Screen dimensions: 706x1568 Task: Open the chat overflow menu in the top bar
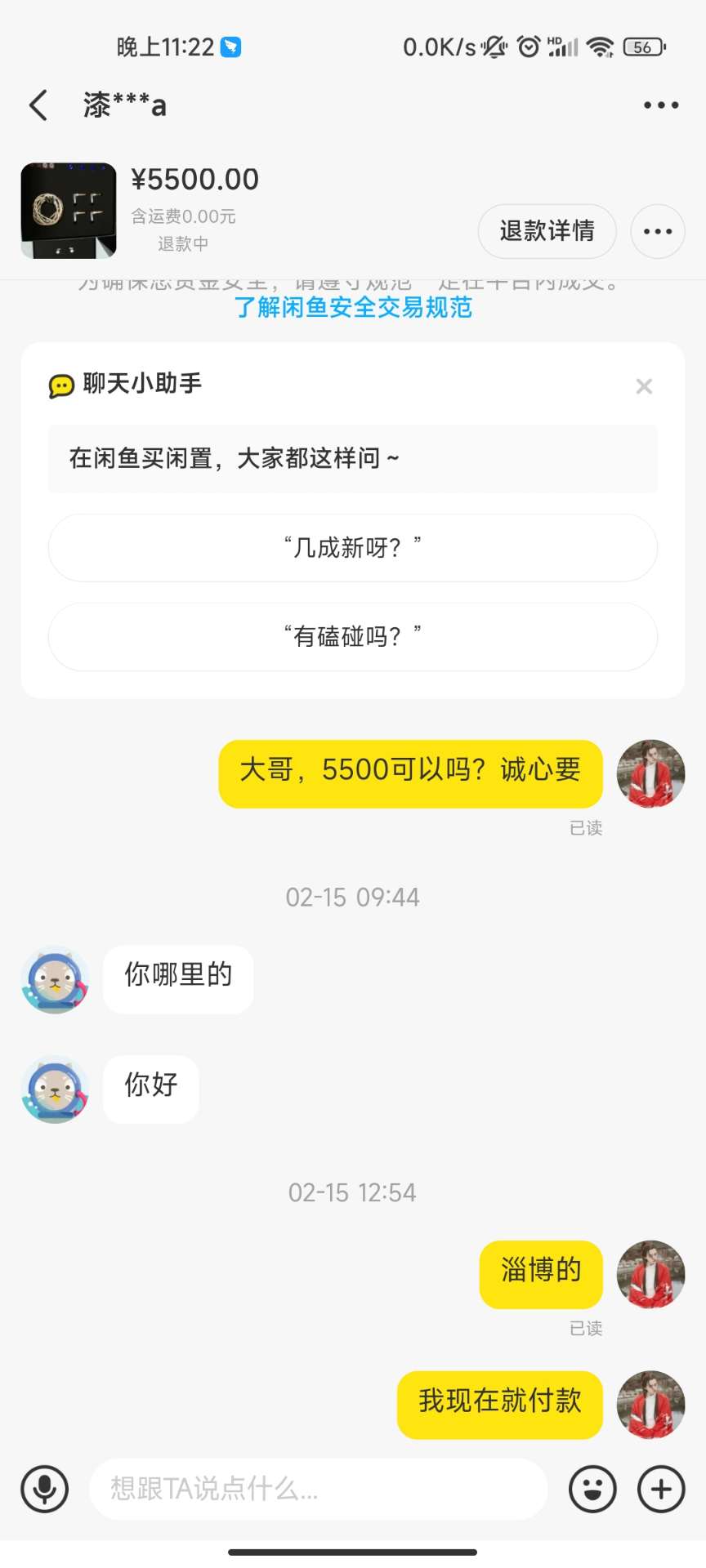[x=660, y=105]
